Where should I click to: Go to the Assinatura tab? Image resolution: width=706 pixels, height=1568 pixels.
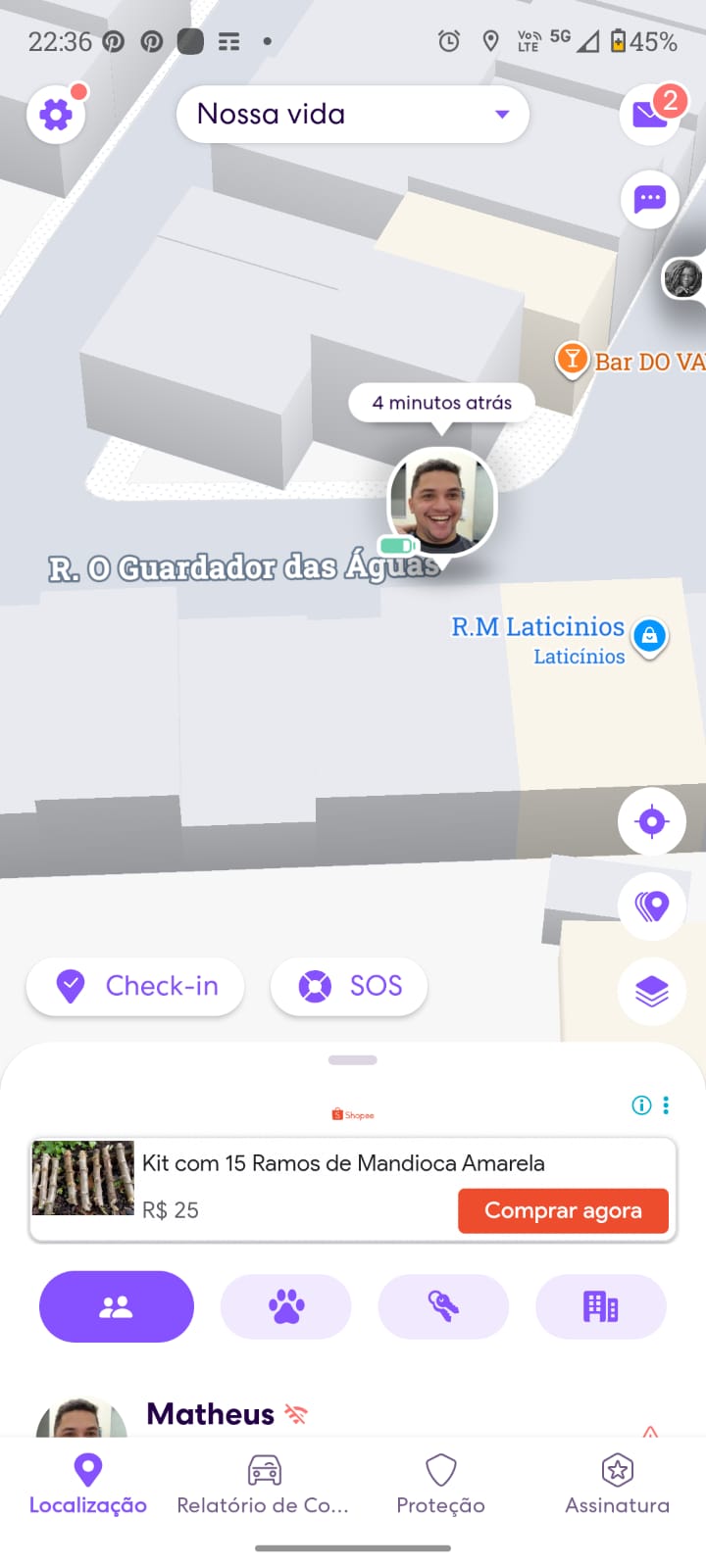[617, 1484]
